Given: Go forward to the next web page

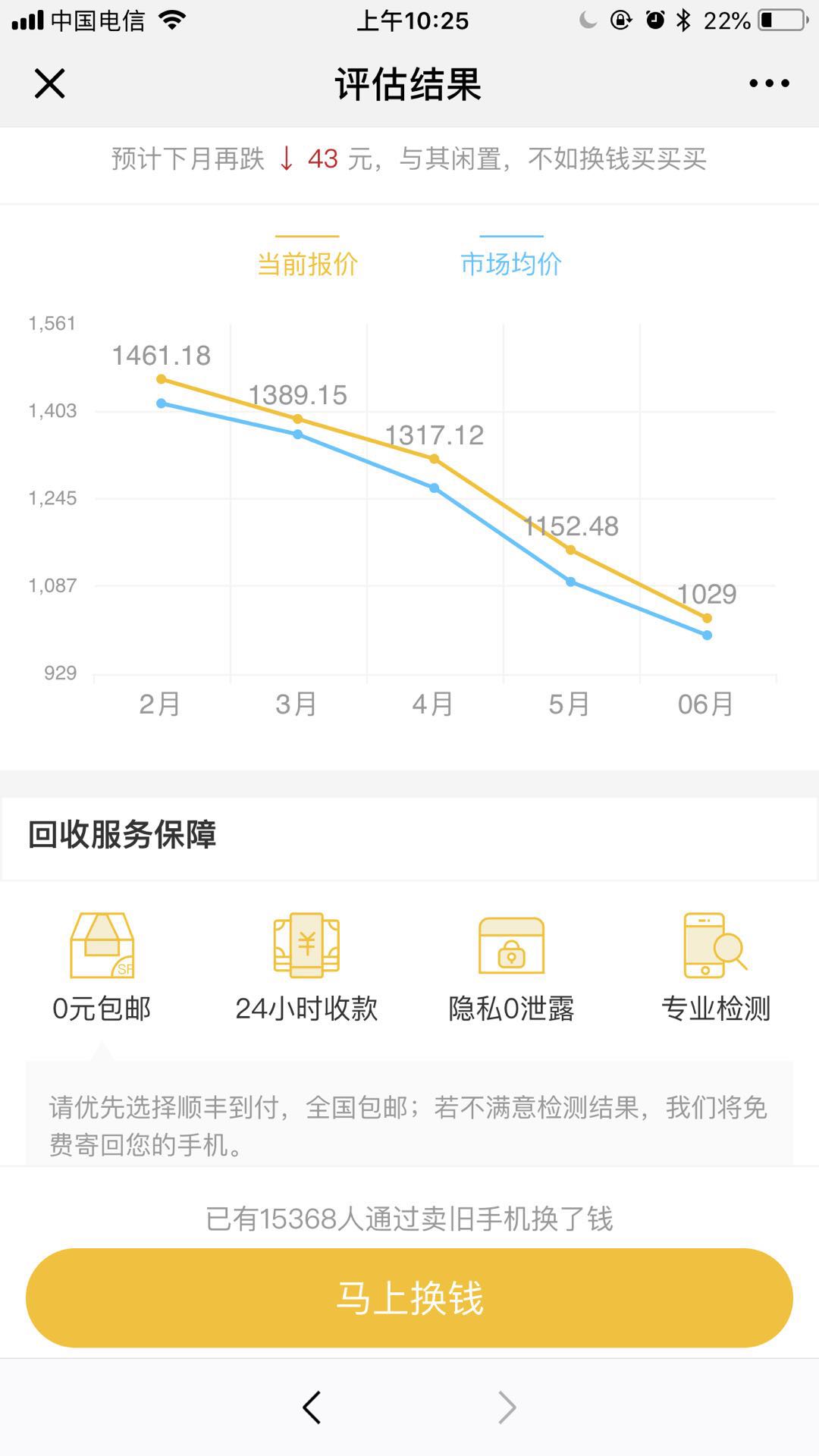Looking at the screenshot, I should 507,1407.
